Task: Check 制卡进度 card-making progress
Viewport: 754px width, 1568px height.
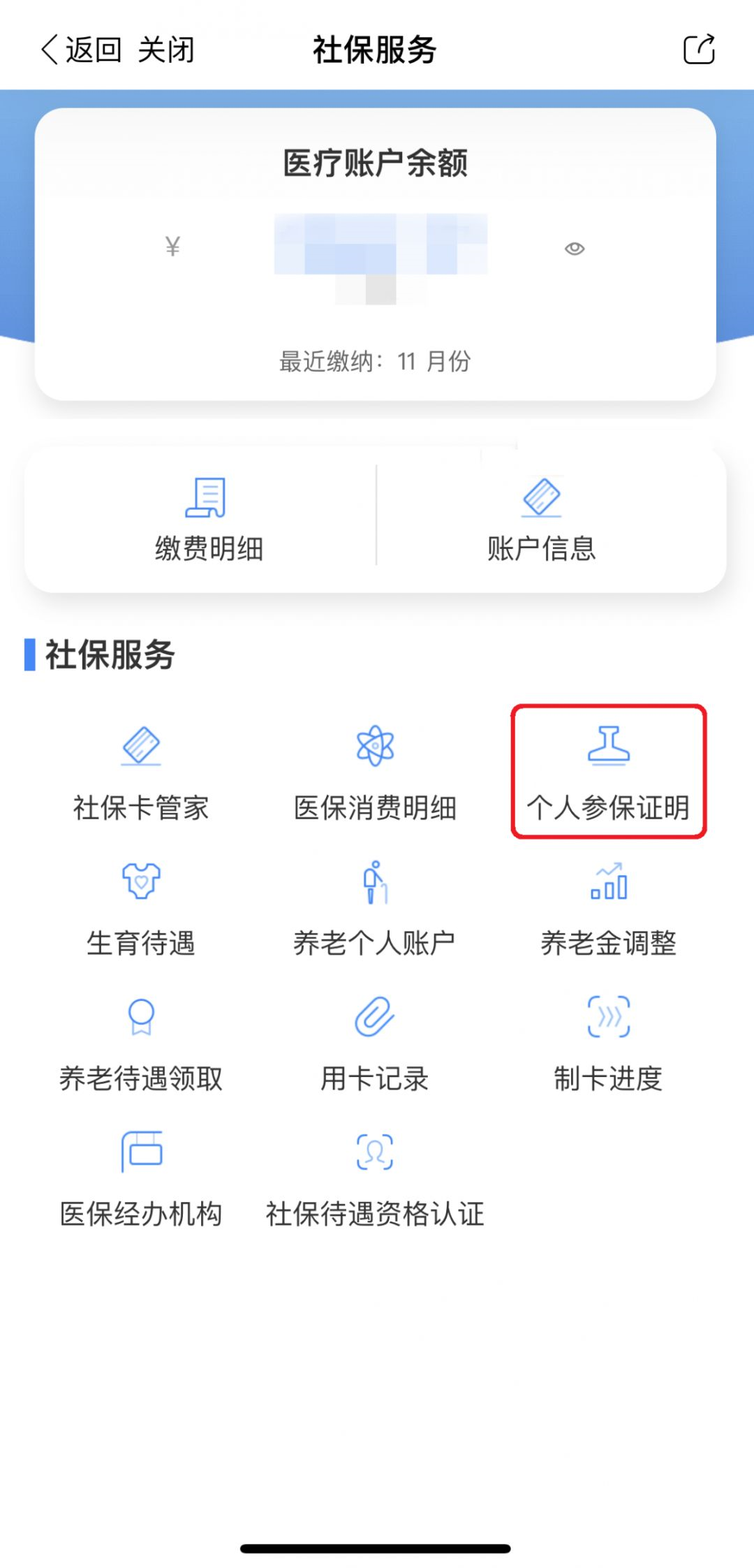Action: pyautogui.click(x=609, y=1044)
